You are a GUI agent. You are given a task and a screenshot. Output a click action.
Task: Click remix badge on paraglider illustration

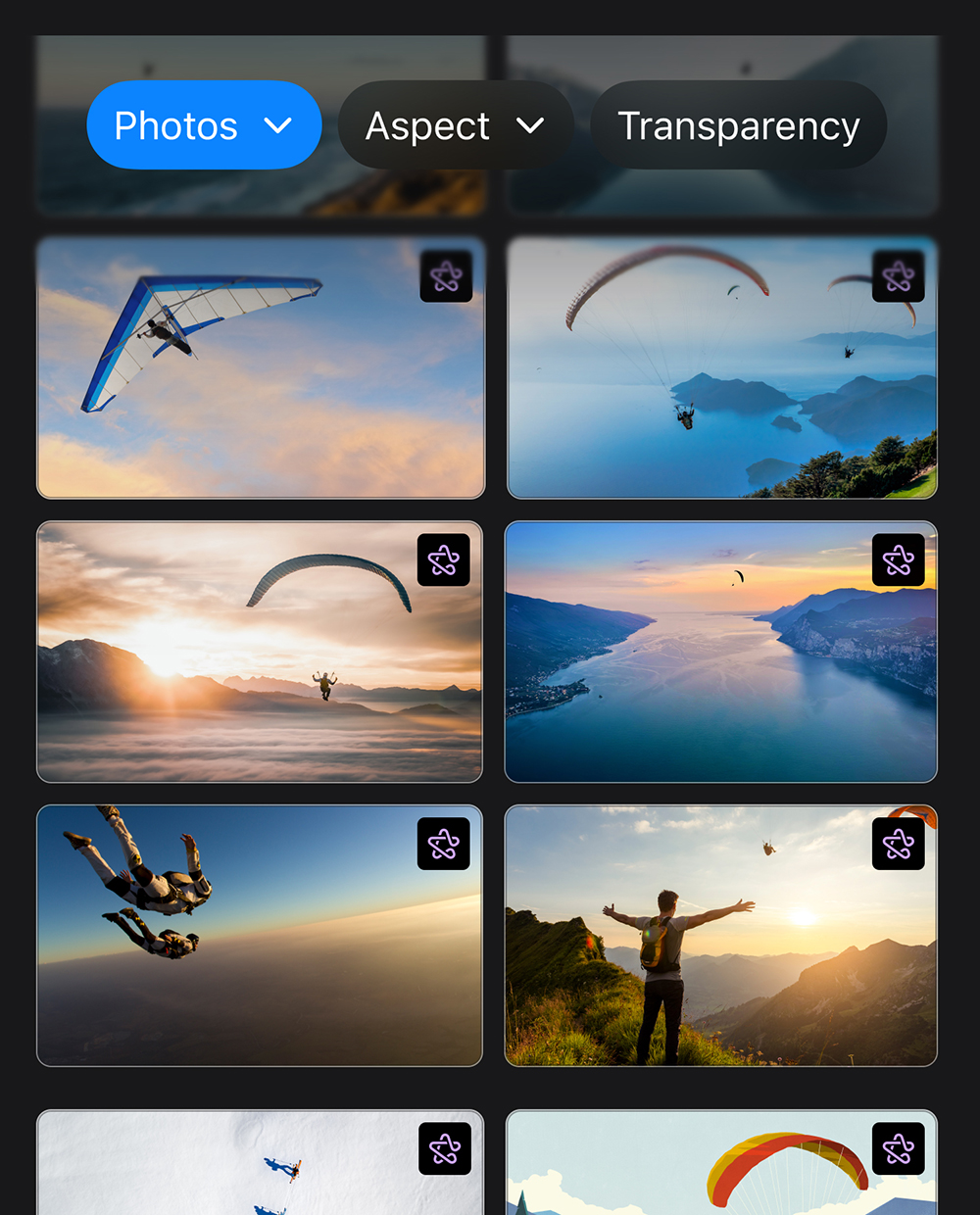[x=899, y=1148]
